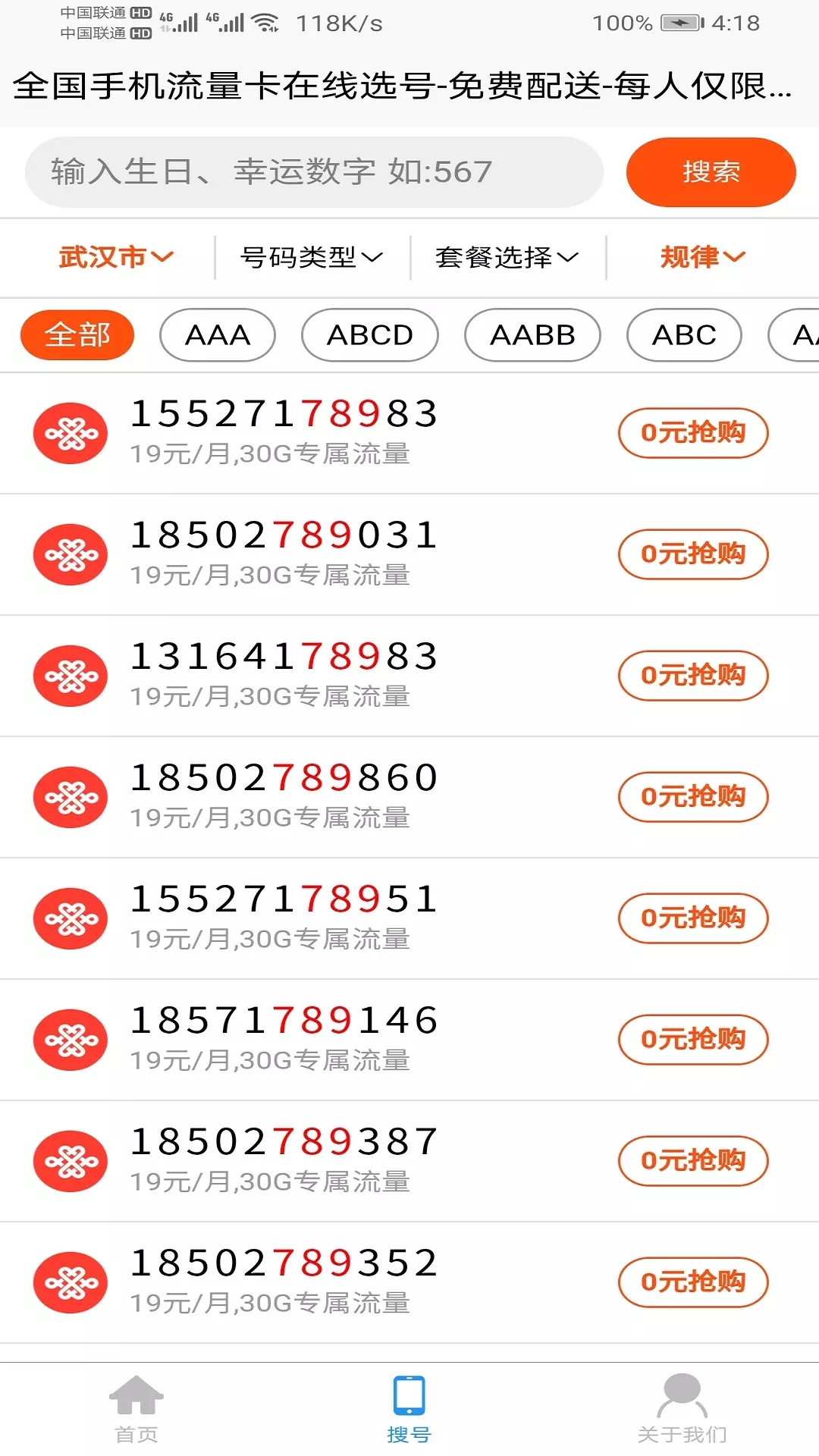Tap 0元抢购 for number 18502789860
This screenshot has height=1456, width=819.
[x=693, y=797]
